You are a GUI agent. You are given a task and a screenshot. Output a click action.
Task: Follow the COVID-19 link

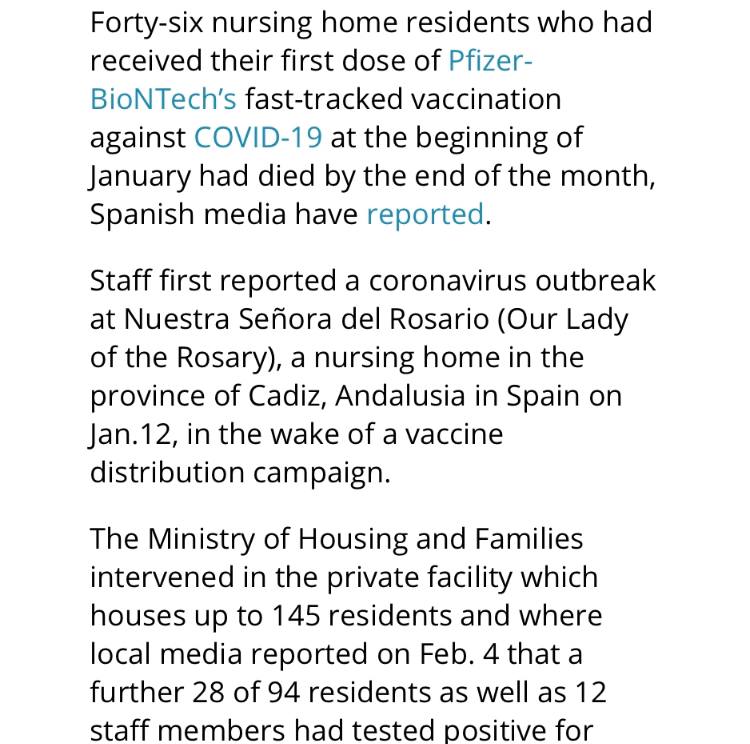[x=258, y=138]
